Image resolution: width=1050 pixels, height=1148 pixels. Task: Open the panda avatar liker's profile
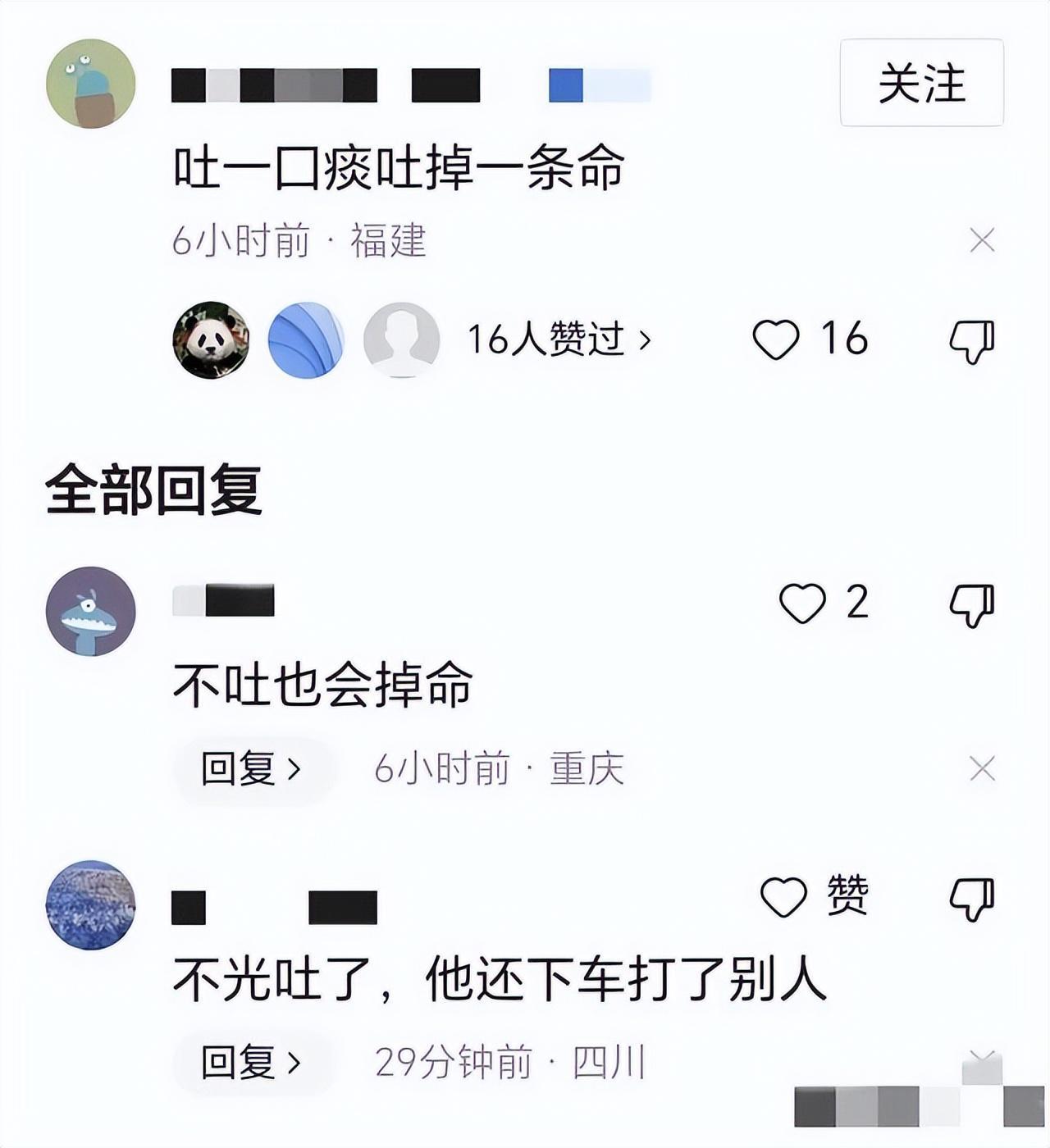211,339
